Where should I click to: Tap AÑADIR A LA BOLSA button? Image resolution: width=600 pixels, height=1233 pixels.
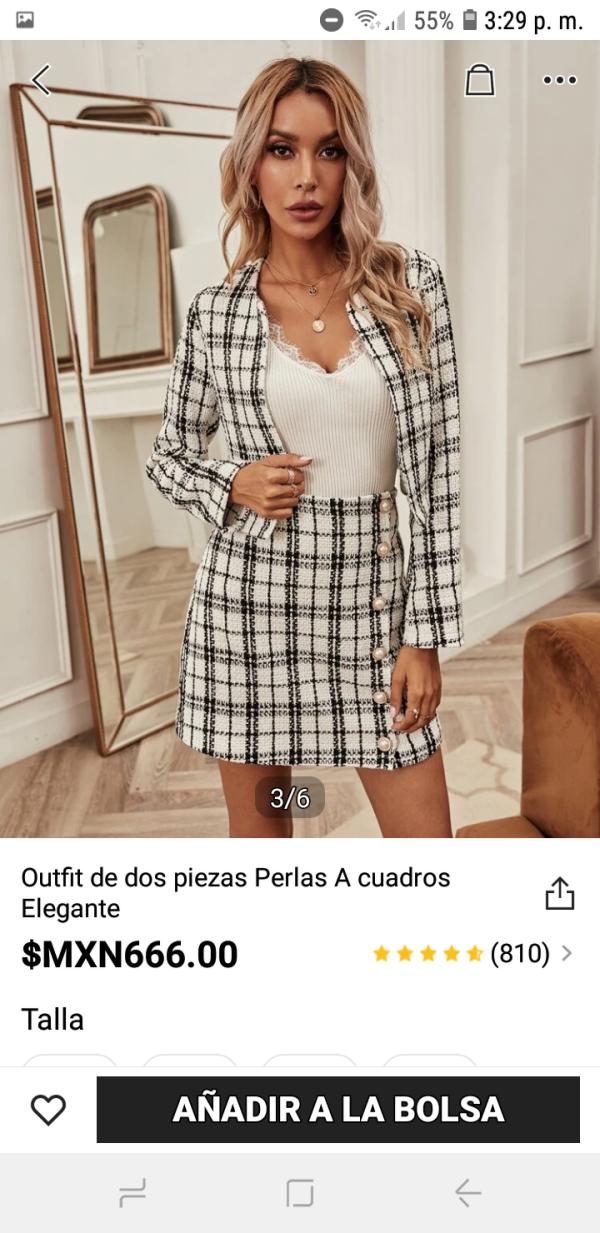pyautogui.click(x=338, y=1109)
